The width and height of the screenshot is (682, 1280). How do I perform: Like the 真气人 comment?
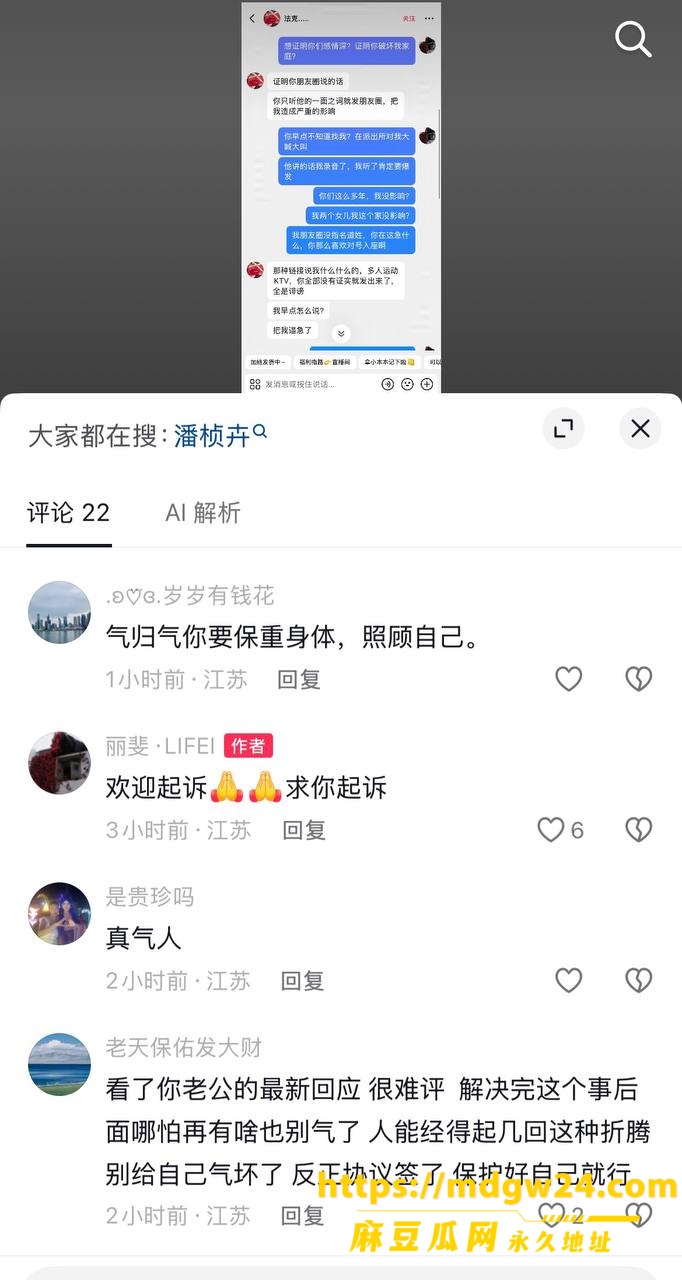[569, 981]
